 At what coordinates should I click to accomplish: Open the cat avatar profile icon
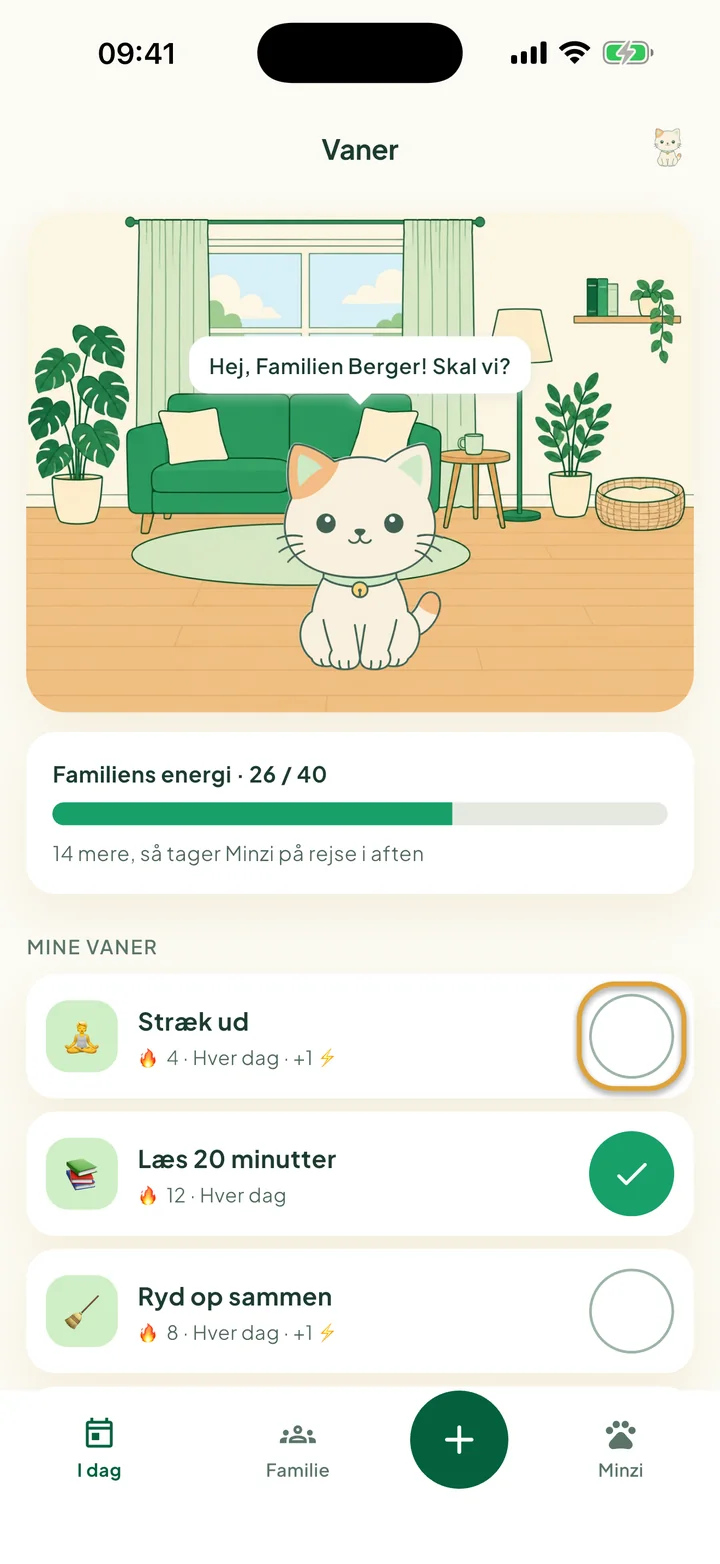click(x=667, y=148)
